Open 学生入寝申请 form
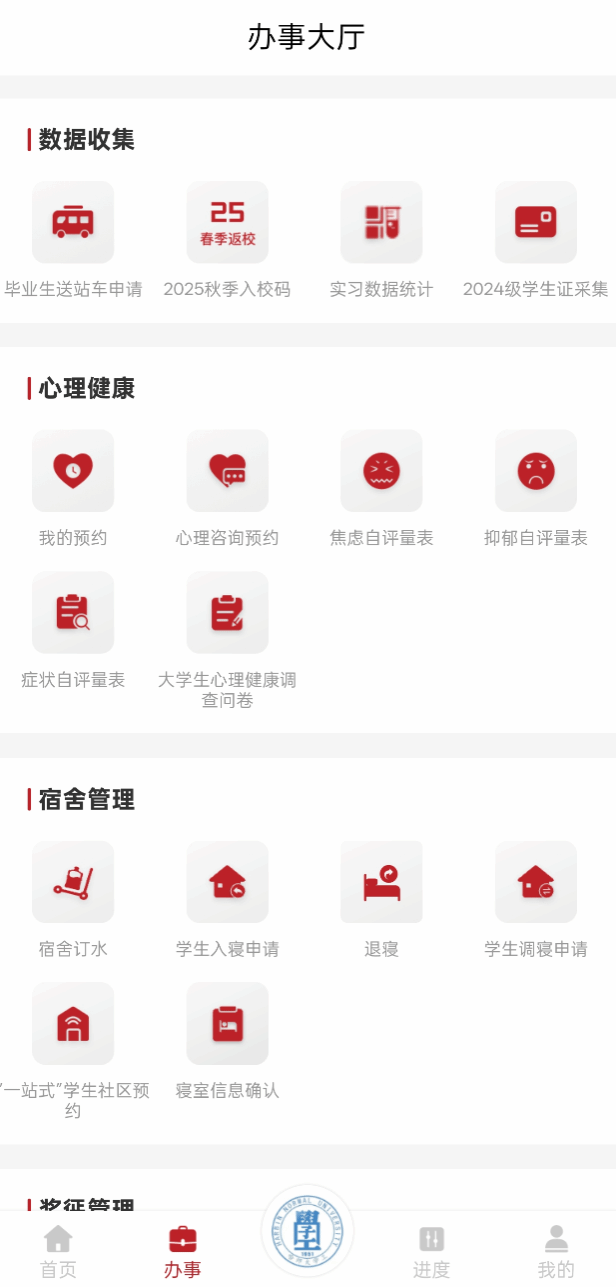616x1287 pixels. (227, 882)
